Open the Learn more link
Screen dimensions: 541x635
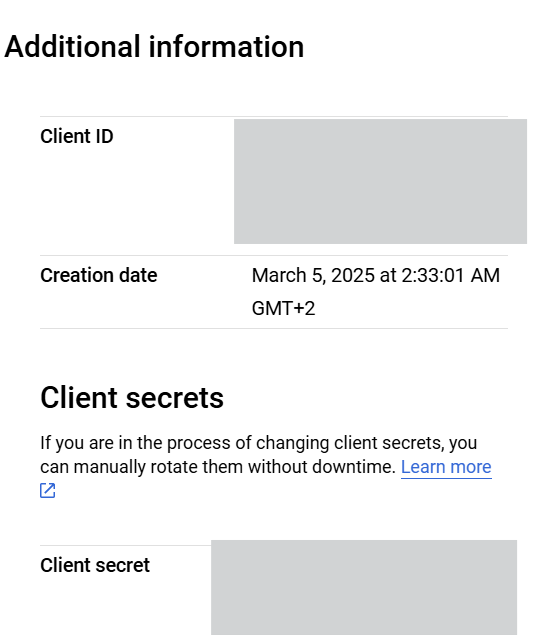[x=446, y=467]
